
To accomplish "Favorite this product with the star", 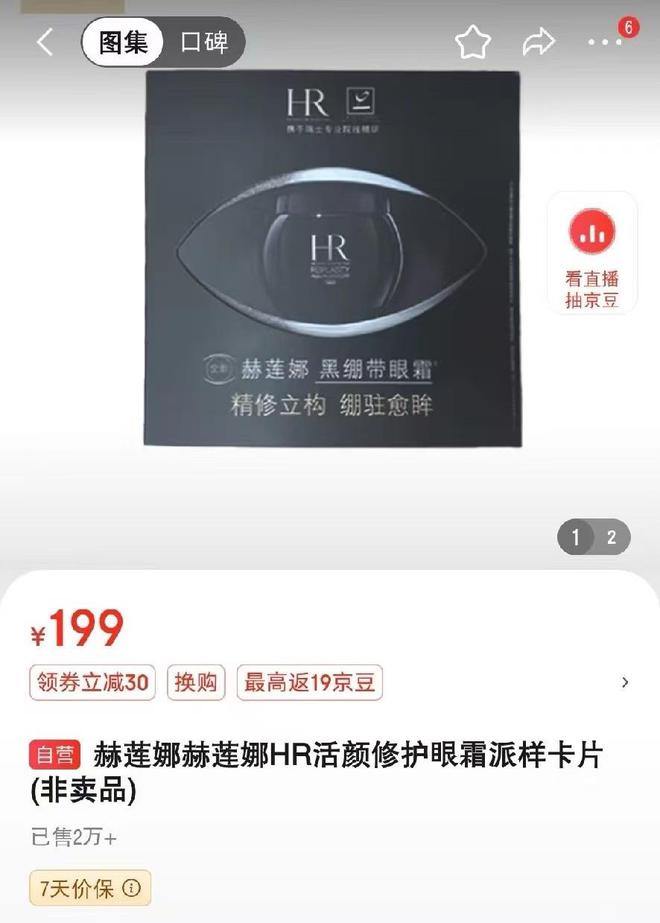I will pyautogui.click(x=473, y=42).
